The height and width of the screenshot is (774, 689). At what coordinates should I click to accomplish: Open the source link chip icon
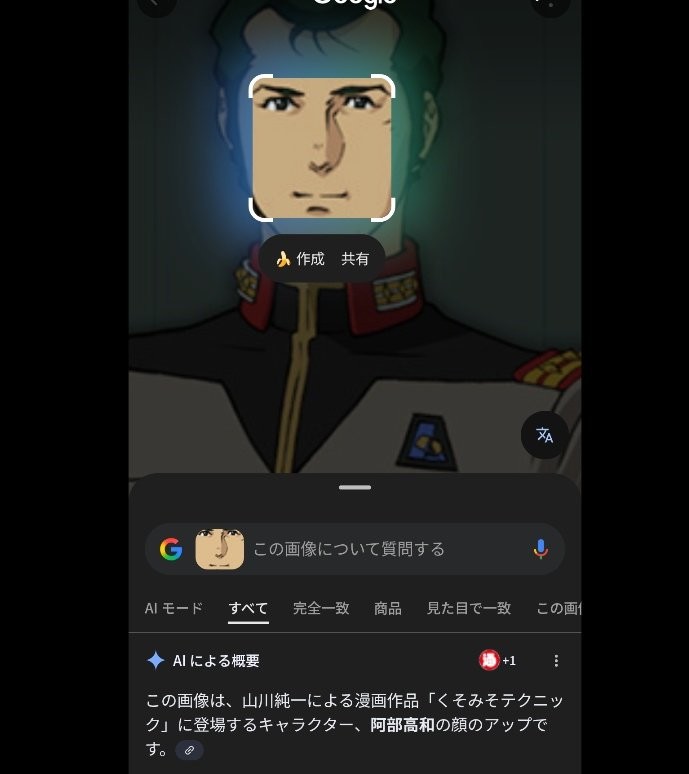[x=190, y=750]
